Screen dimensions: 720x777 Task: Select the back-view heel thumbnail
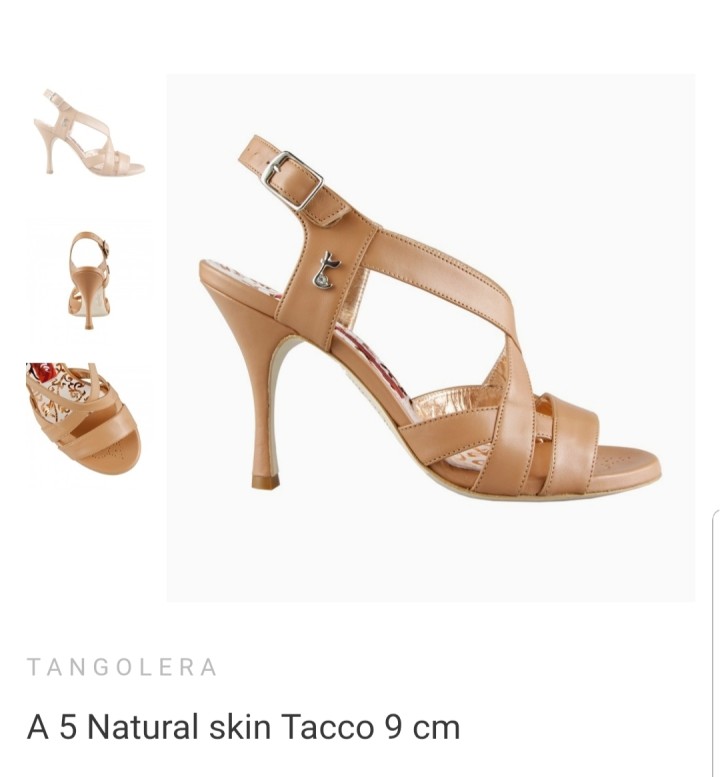pos(88,278)
